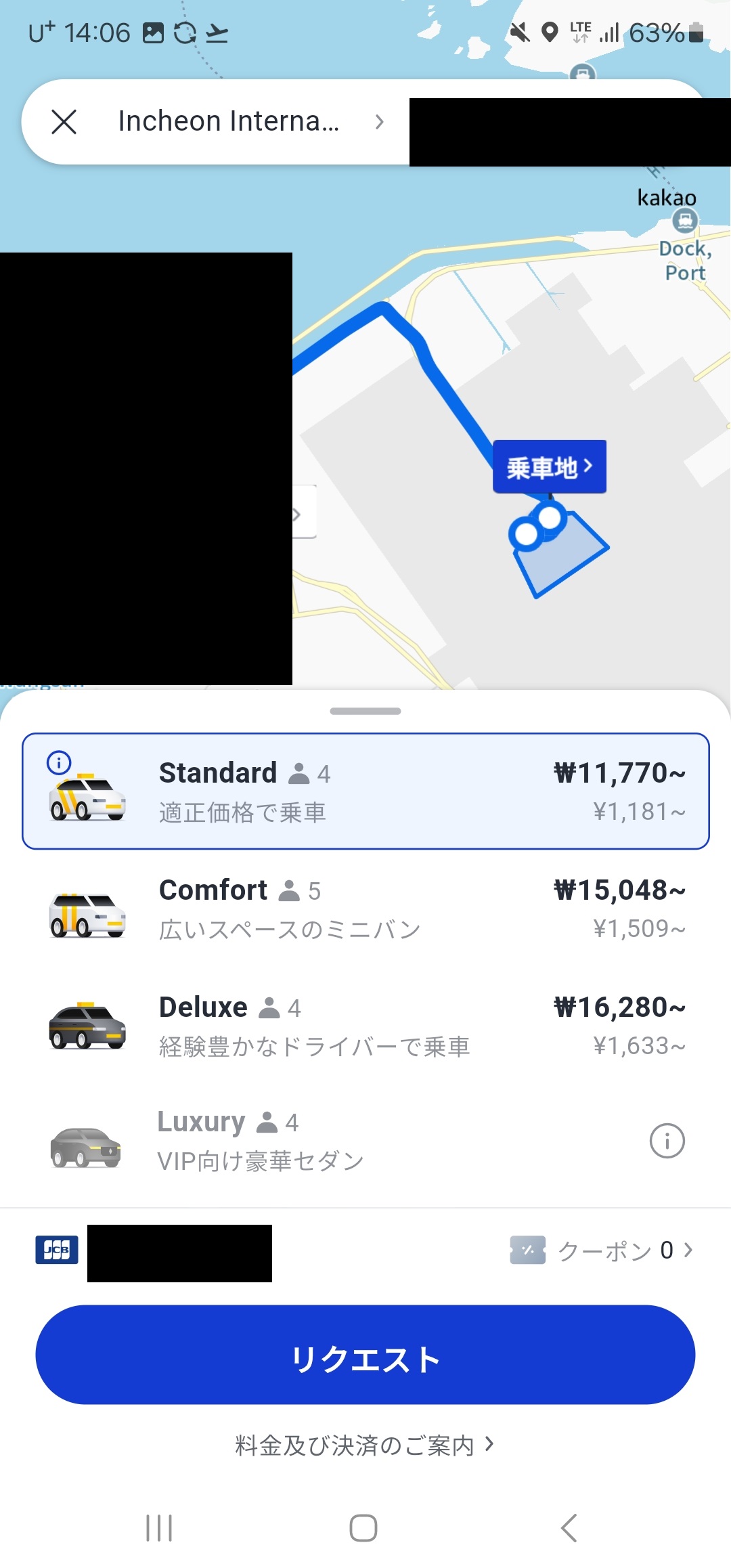Go back using the system back button

tap(569, 1528)
